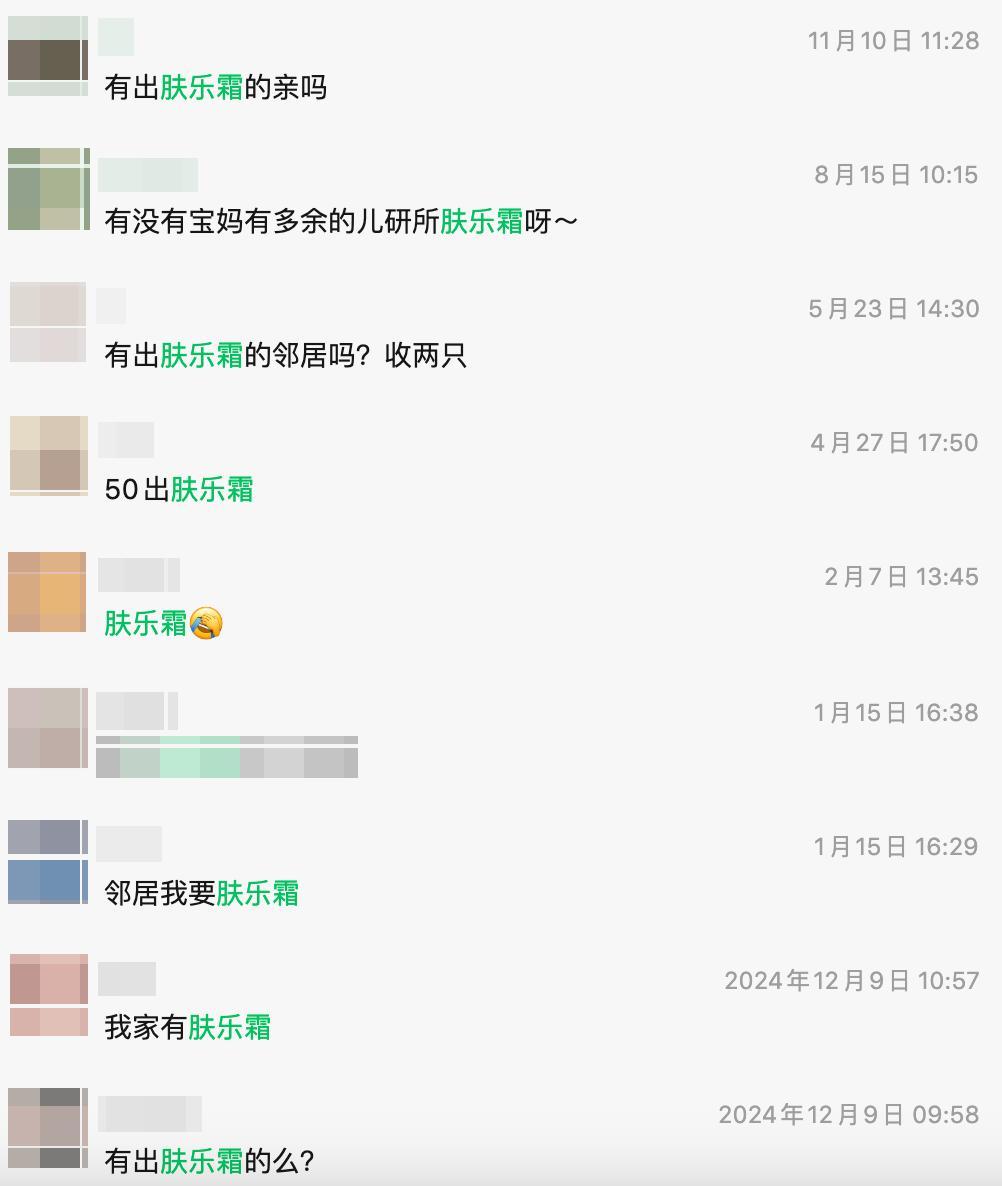
Task: Open the result "有出肤乐霜的邻居吗？收两只"
Action: (285, 356)
